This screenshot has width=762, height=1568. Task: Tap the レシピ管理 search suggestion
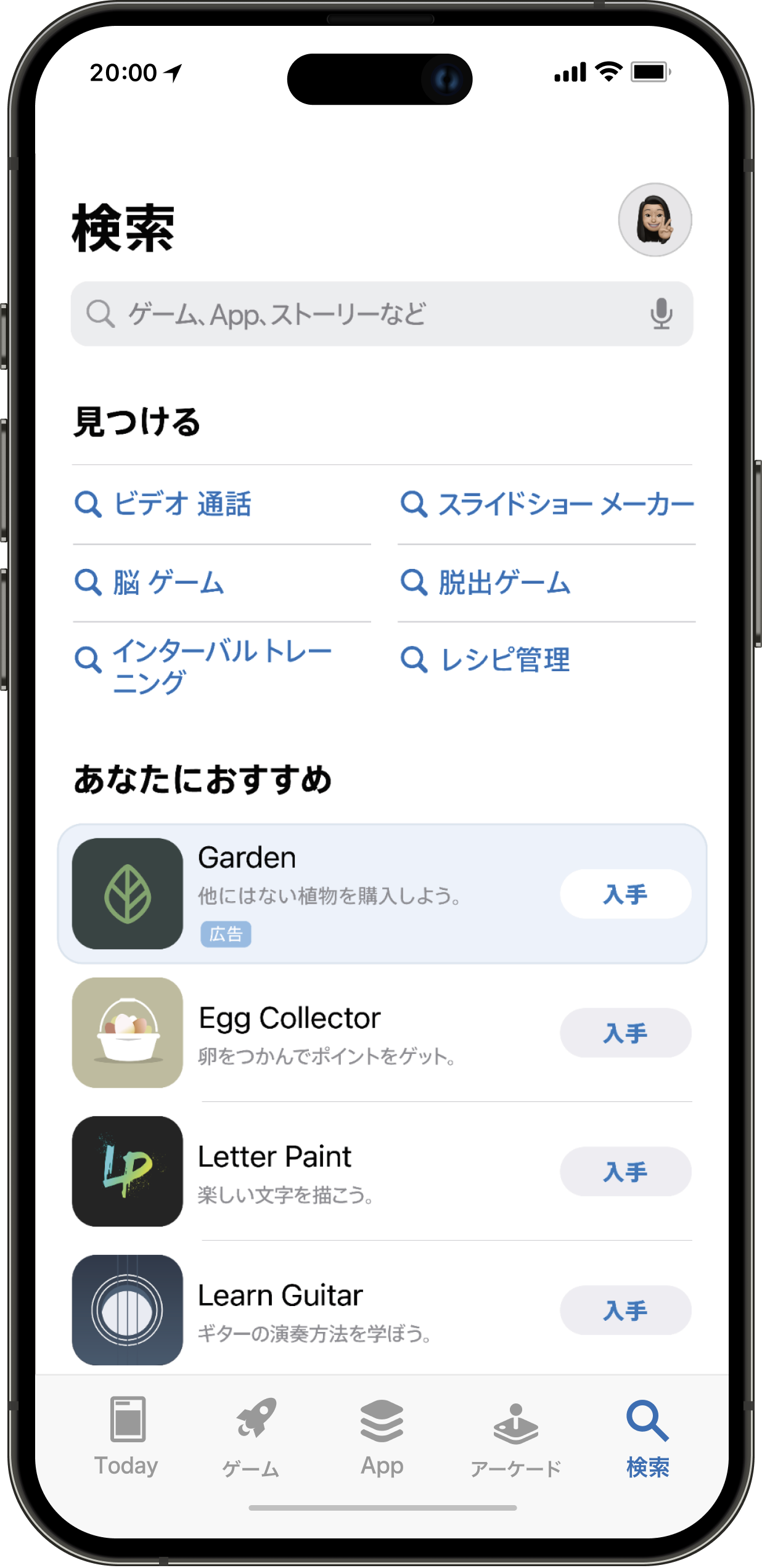pyautogui.click(x=504, y=660)
